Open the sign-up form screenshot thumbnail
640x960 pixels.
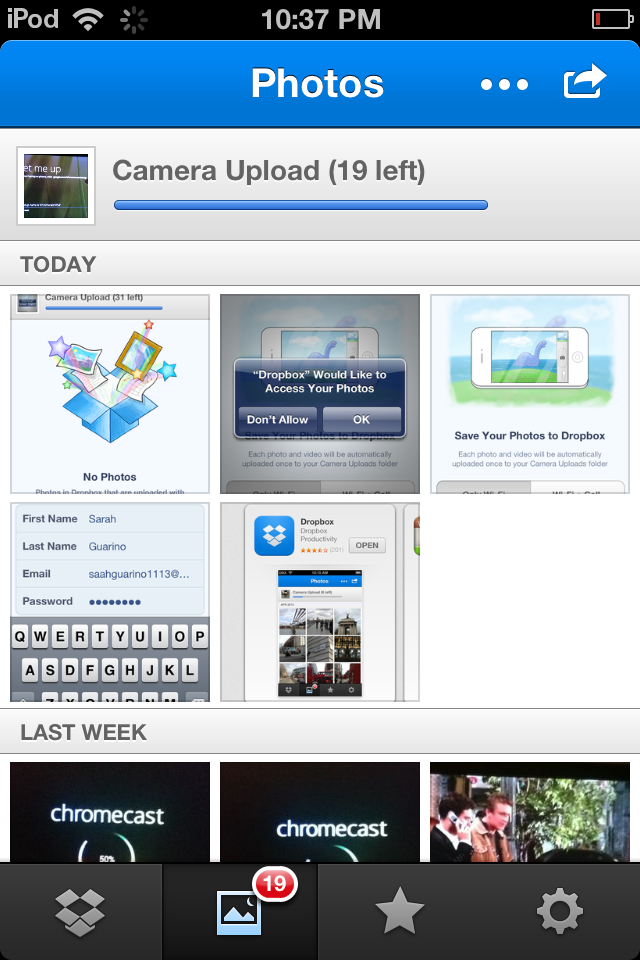(110, 602)
